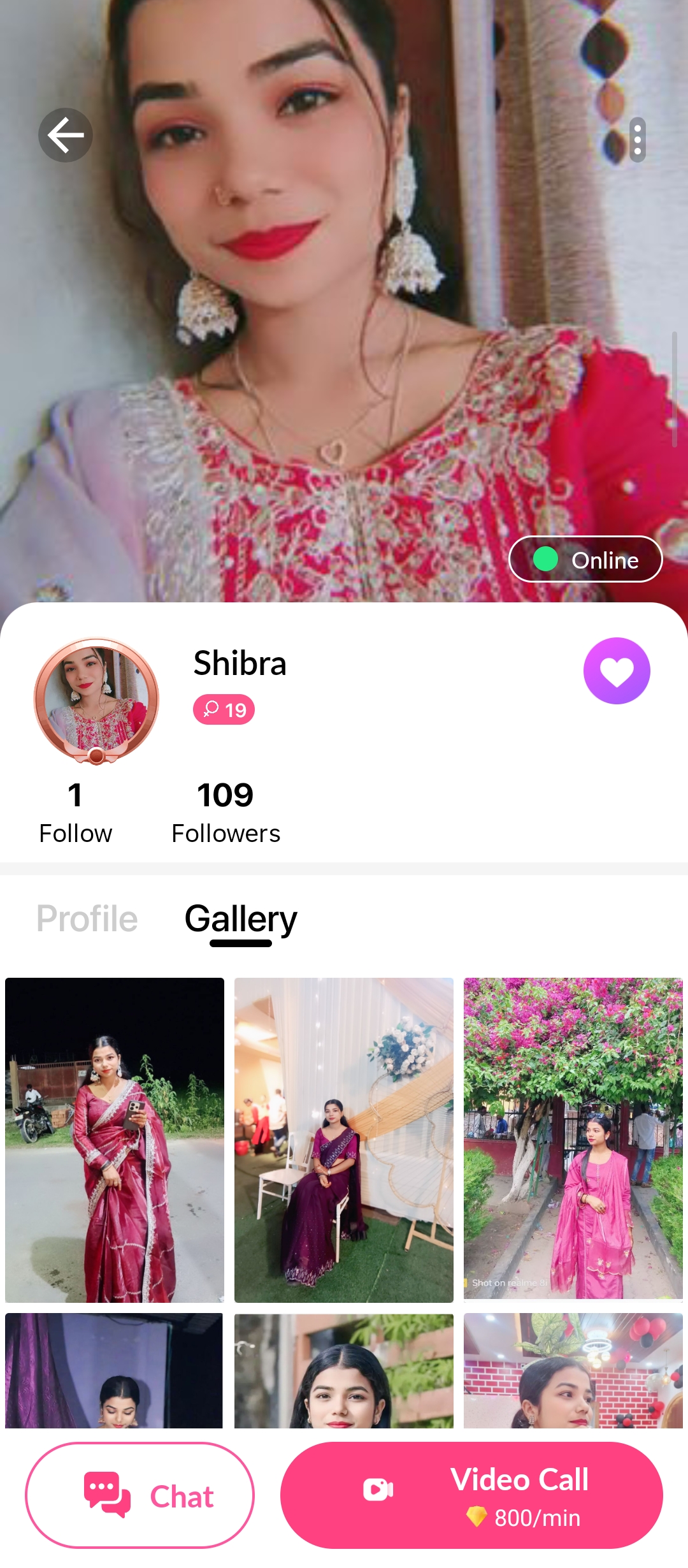The width and height of the screenshot is (688, 1568).
Task: Open the three-dot overflow menu
Action: click(637, 140)
